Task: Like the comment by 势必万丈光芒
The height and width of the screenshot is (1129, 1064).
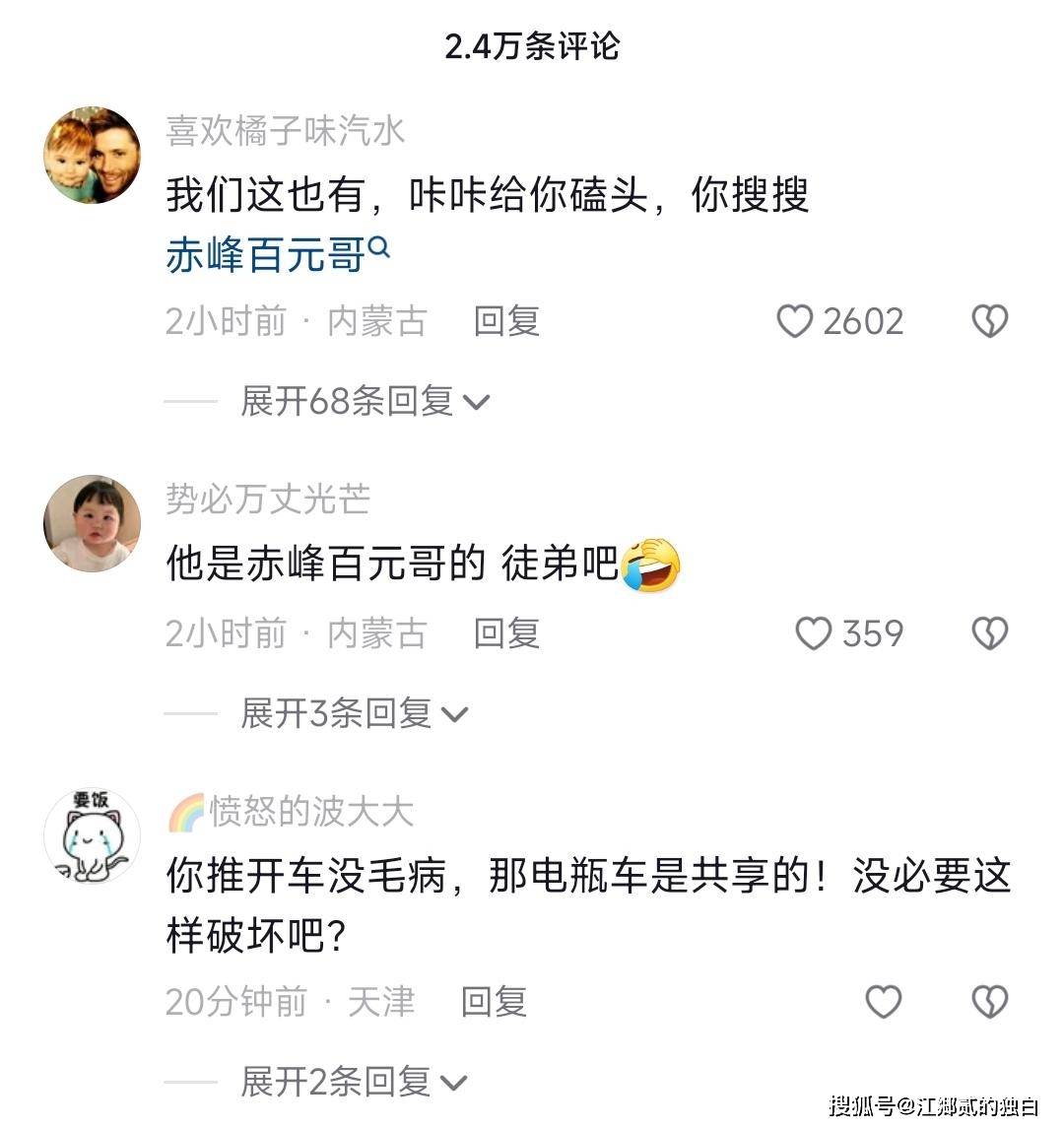Action: point(814,633)
